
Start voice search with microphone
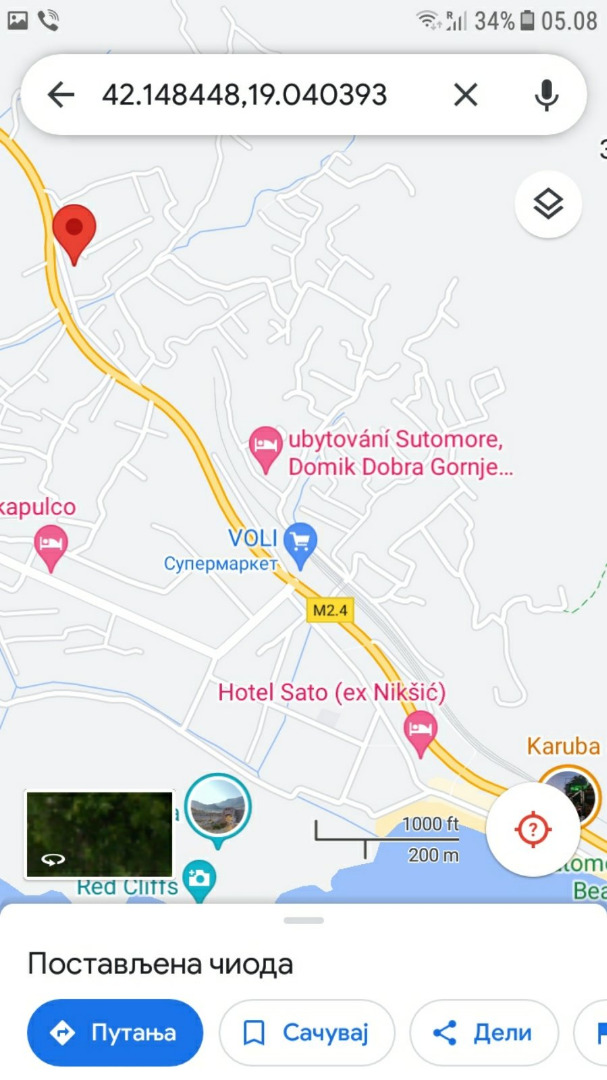[545, 95]
